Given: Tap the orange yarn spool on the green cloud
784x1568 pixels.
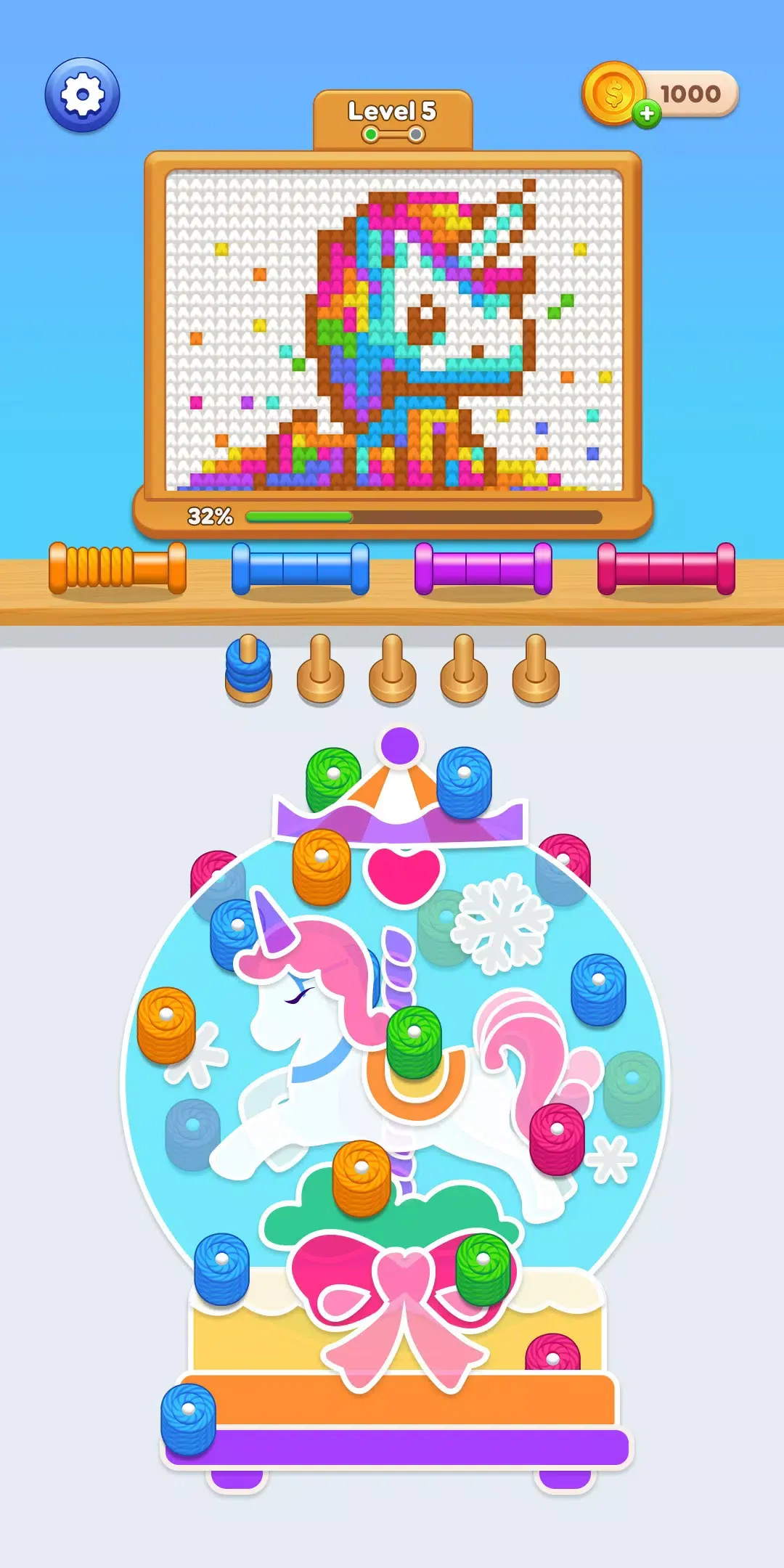Looking at the screenshot, I should 362,1177.
